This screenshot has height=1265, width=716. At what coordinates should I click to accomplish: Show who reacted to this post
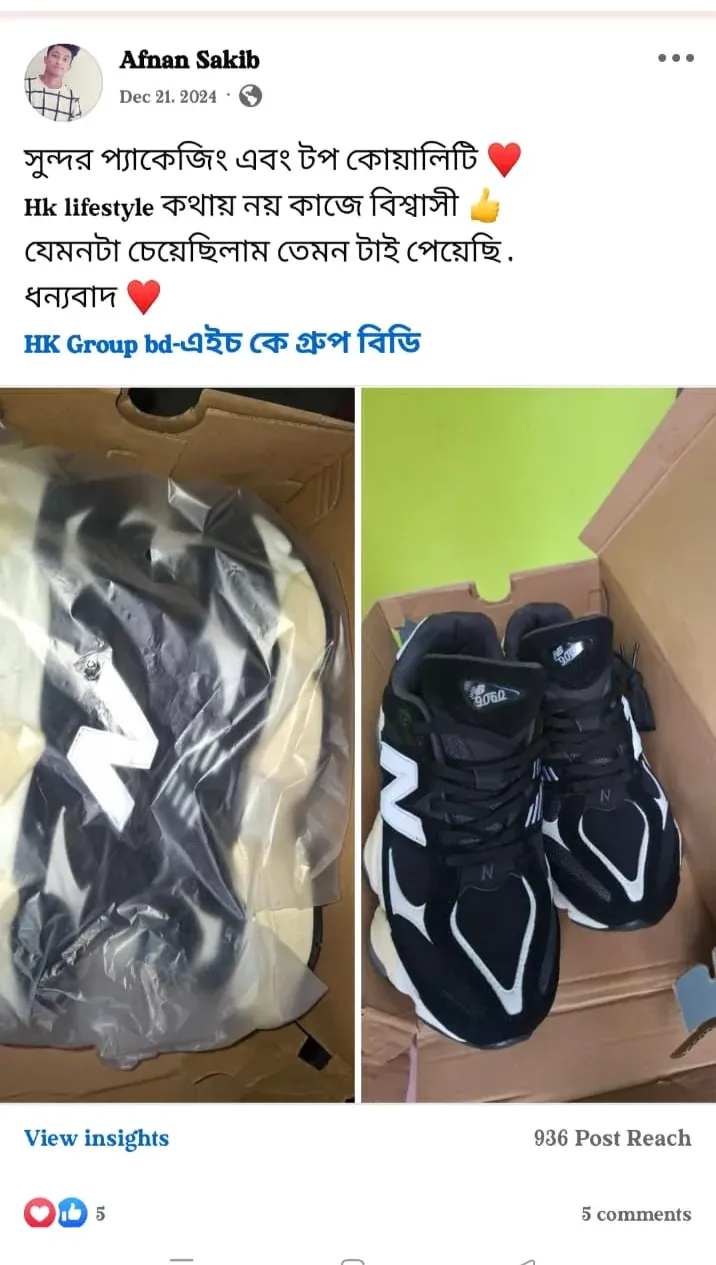[x=64, y=1214]
